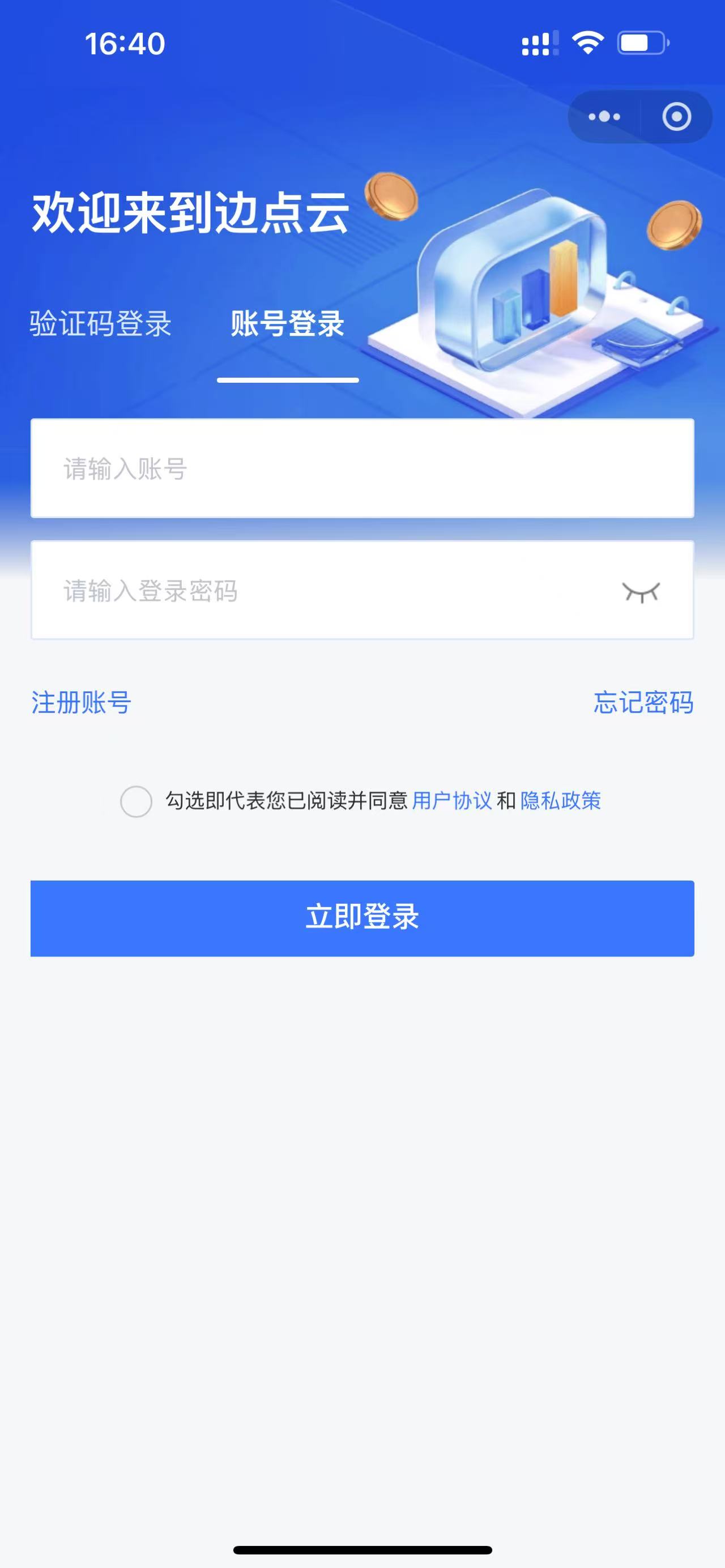The width and height of the screenshot is (725, 1568).
Task: Close the mini program with the circle button
Action: [676, 116]
